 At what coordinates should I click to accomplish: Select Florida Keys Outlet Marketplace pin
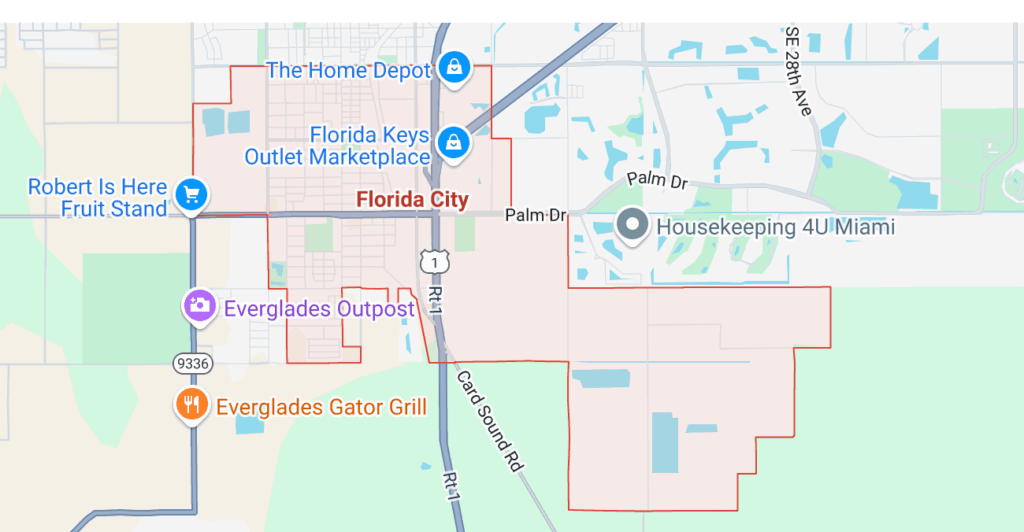pos(454,142)
